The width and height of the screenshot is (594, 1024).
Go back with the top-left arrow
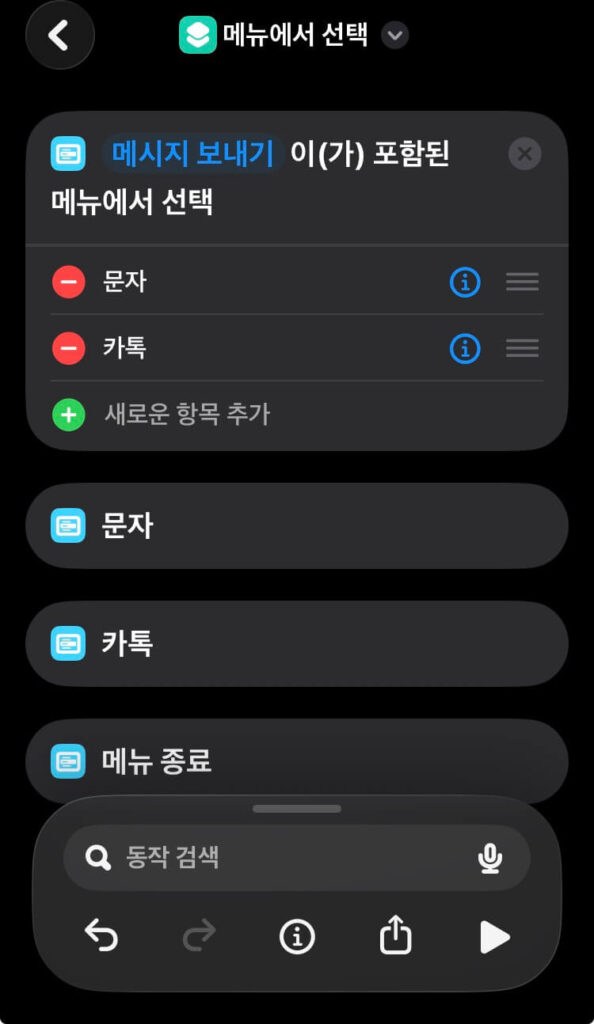[x=59, y=35]
